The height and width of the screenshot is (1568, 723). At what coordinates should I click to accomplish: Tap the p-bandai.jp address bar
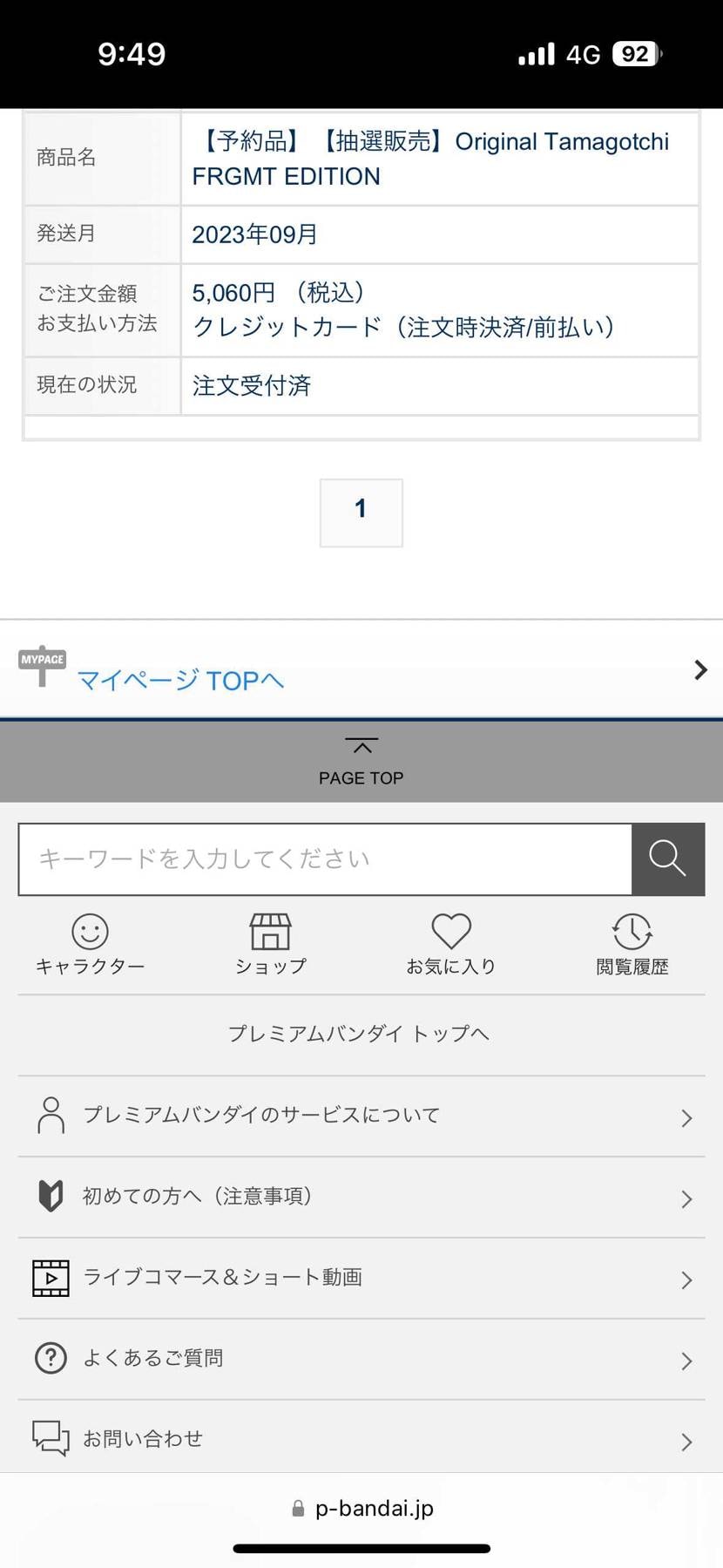coord(362,1509)
